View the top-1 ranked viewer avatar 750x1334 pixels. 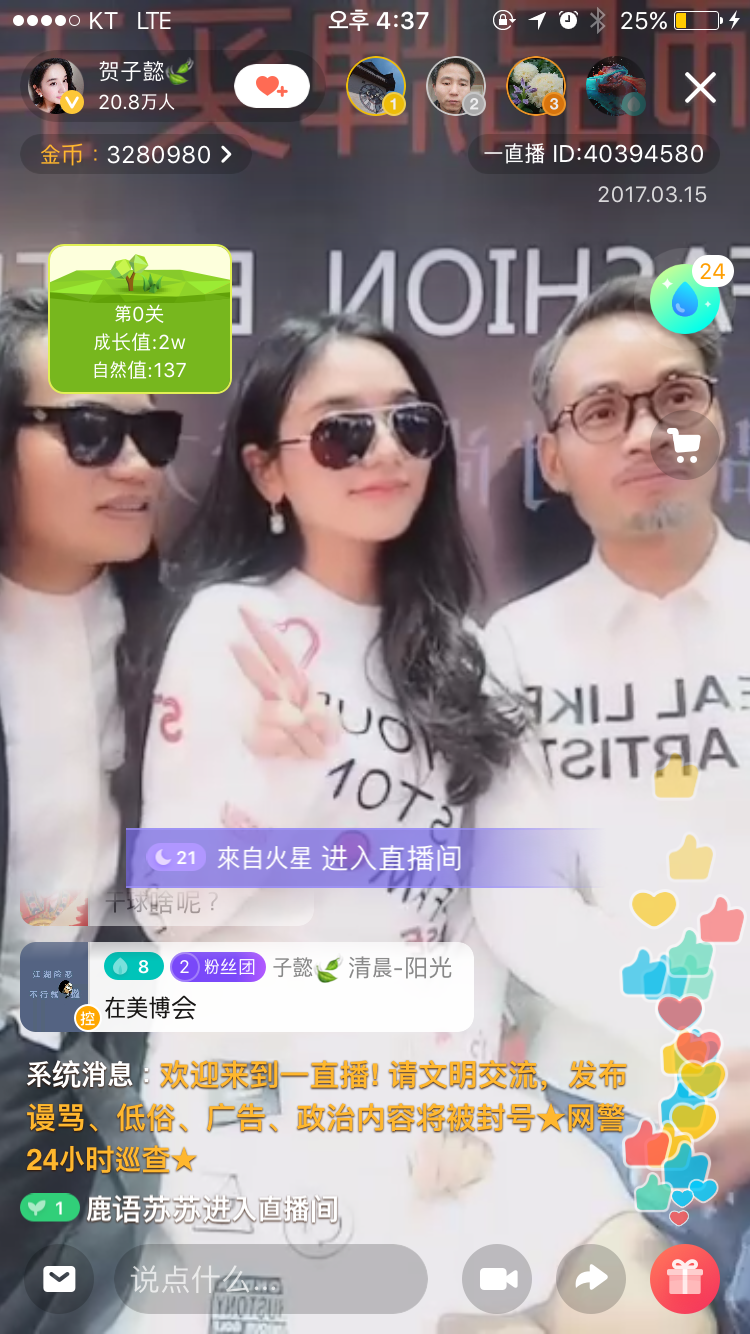(376, 87)
